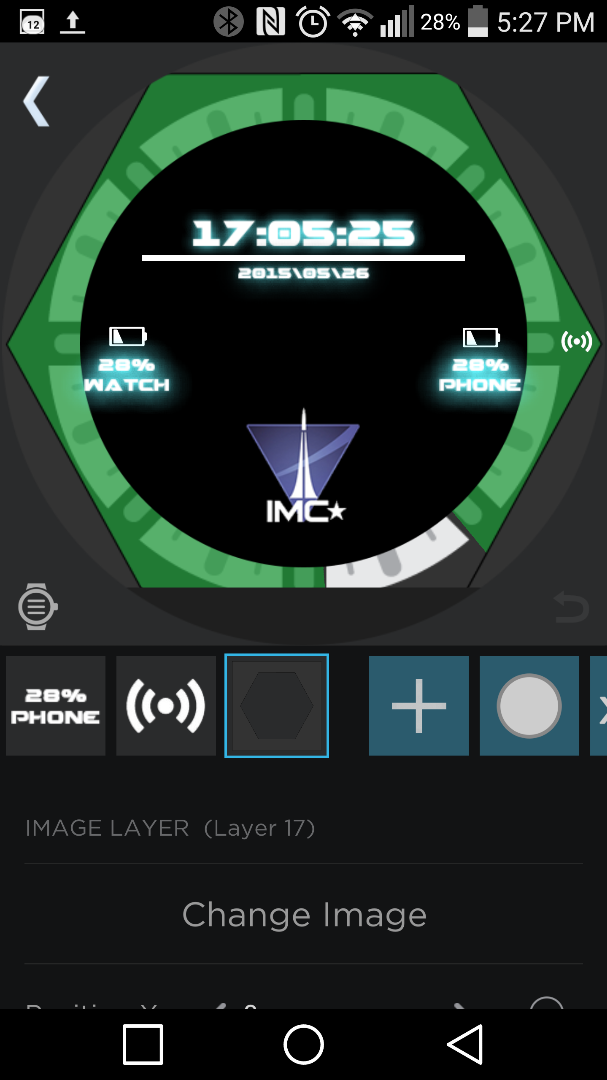The image size is (607, 1080).
Task: Go back using the top-left arrow
Action: coord(36,103)
